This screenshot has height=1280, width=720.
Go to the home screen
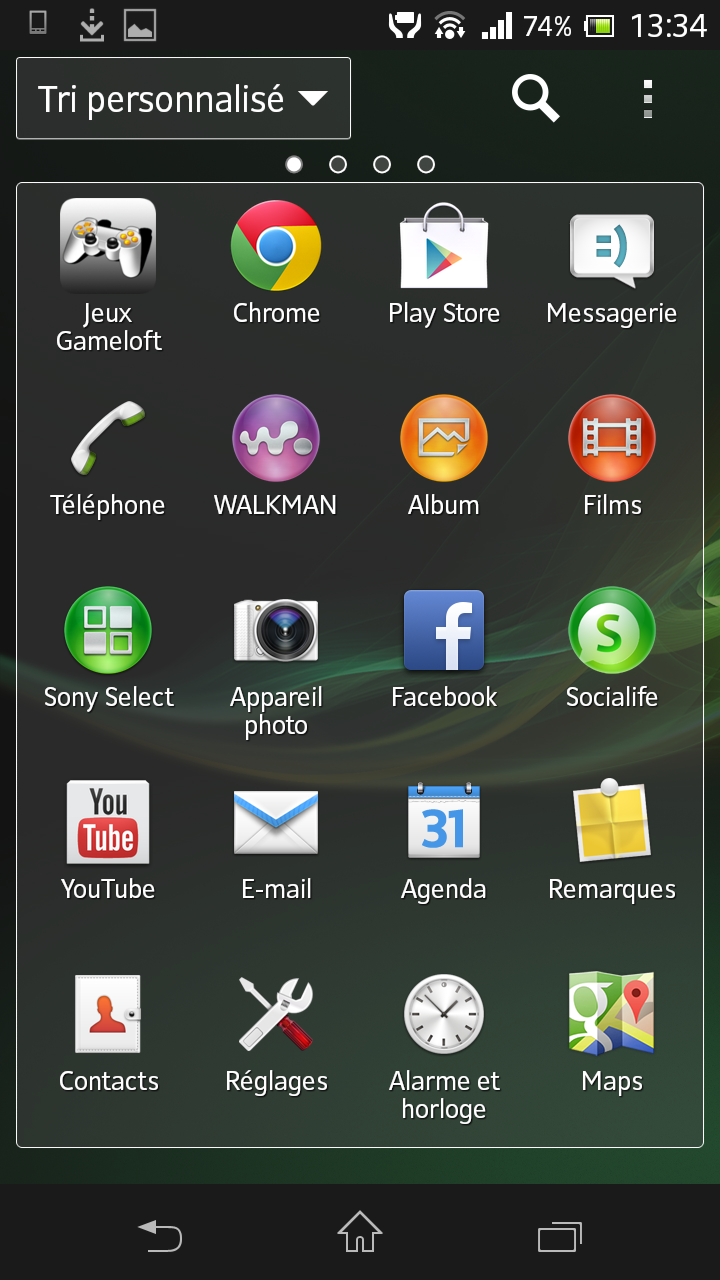pyautogui.click(x=360, y=1232)
